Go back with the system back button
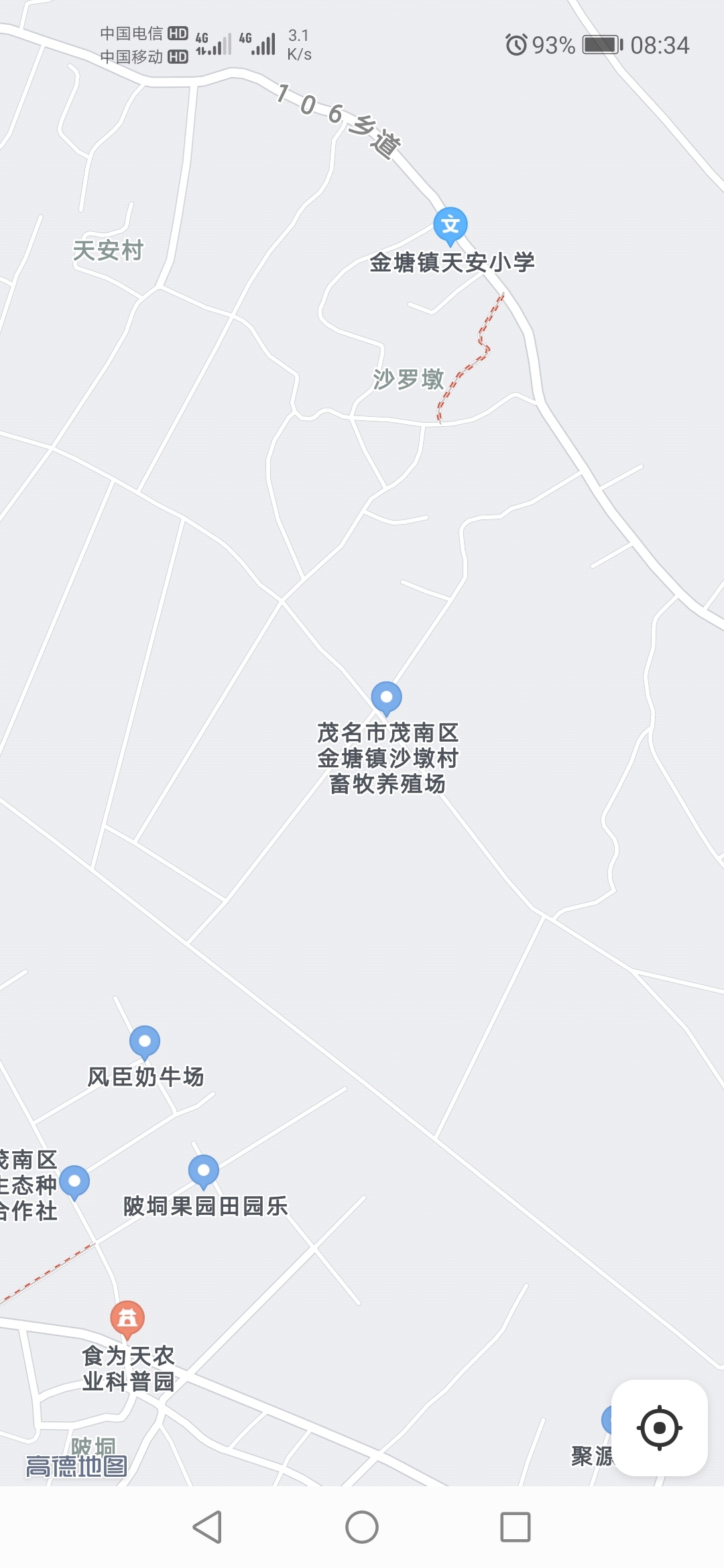Viewport: 724px width, 1568px height. coord(208,1527)
